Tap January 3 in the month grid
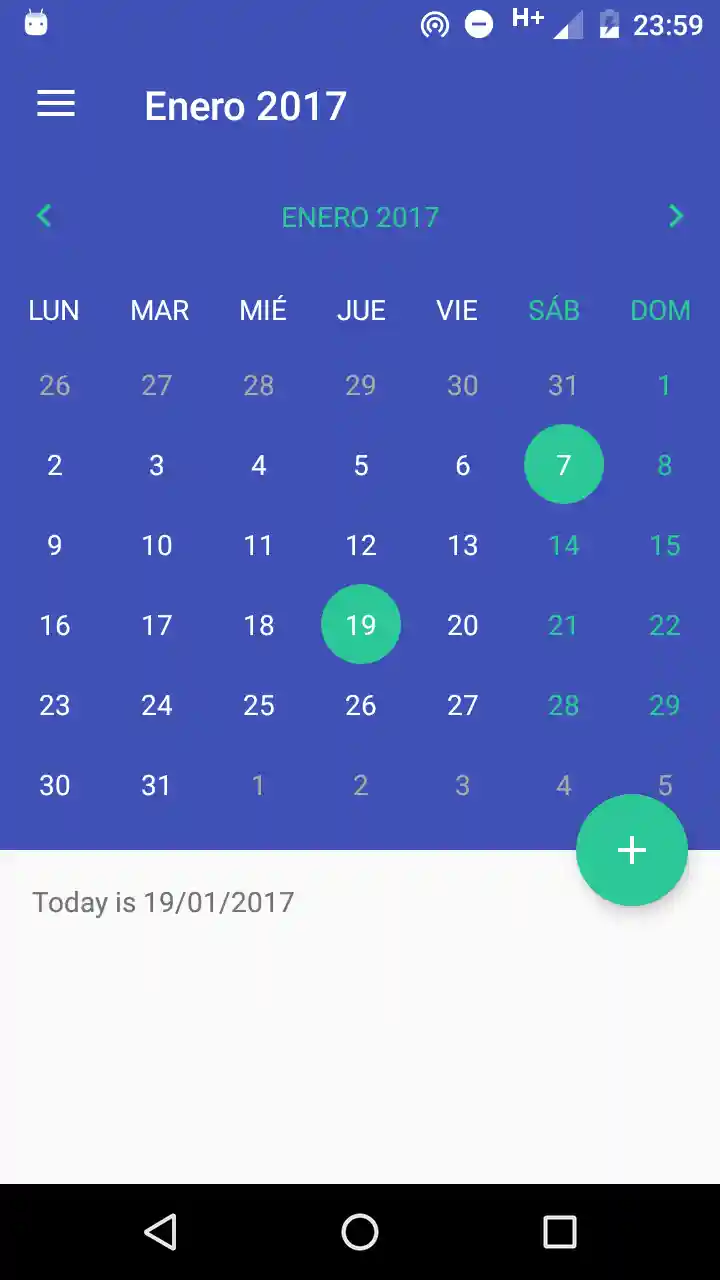720x1280 pixels. (x=156, y=465)
